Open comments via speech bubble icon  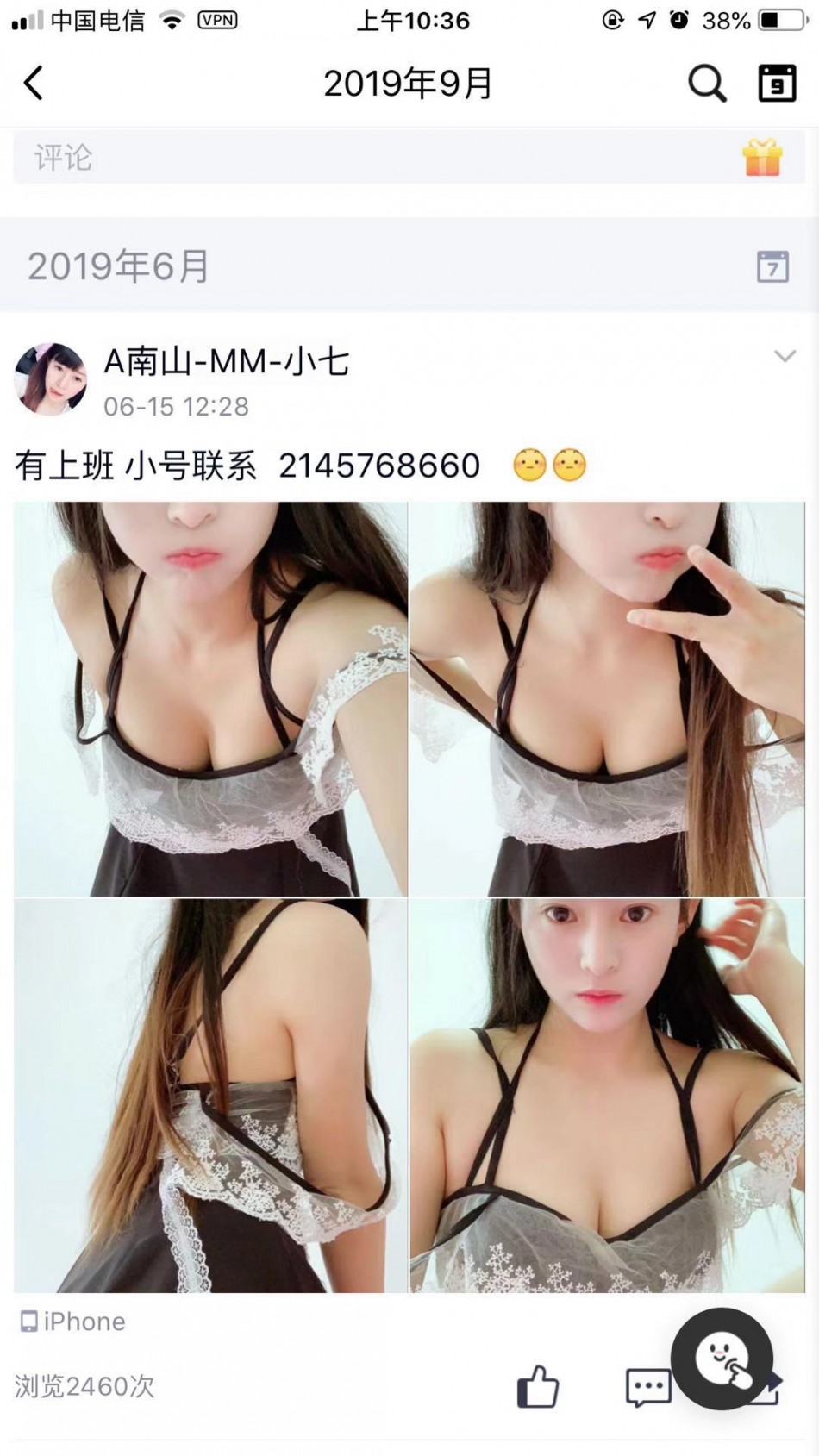(x=647, y=1387)
